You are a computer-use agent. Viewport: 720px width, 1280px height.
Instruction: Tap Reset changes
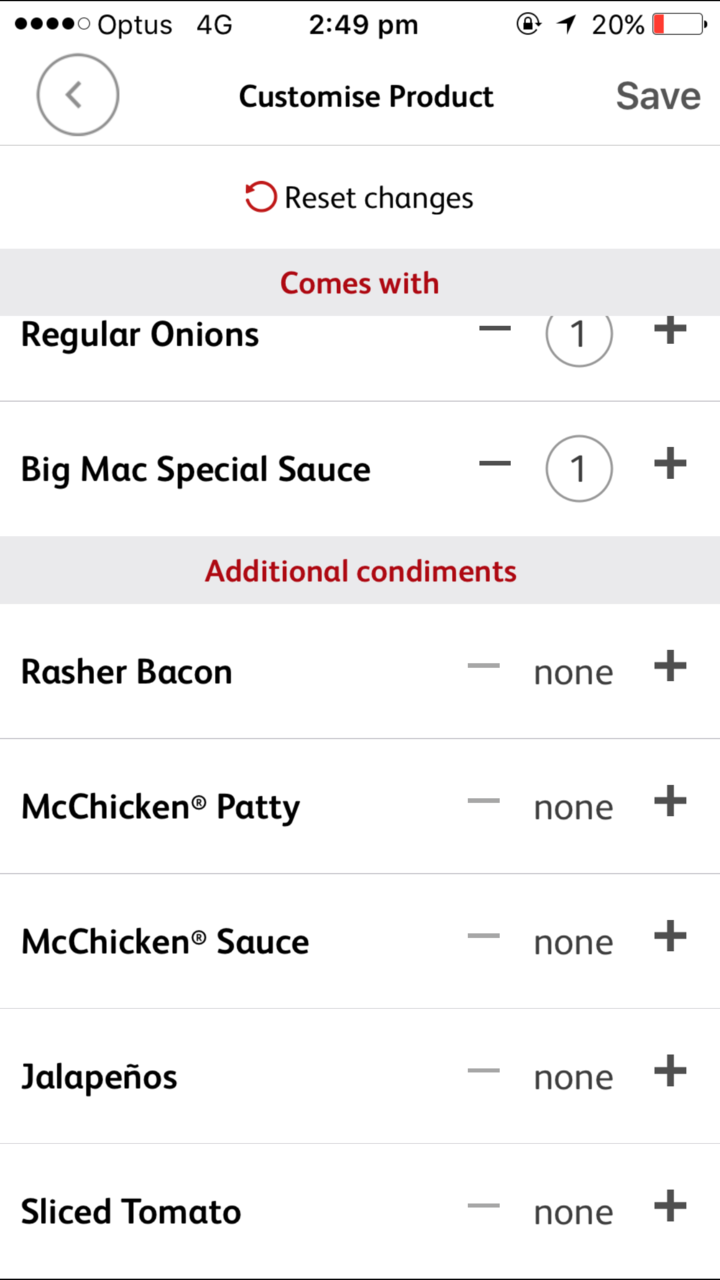point(360,198)
